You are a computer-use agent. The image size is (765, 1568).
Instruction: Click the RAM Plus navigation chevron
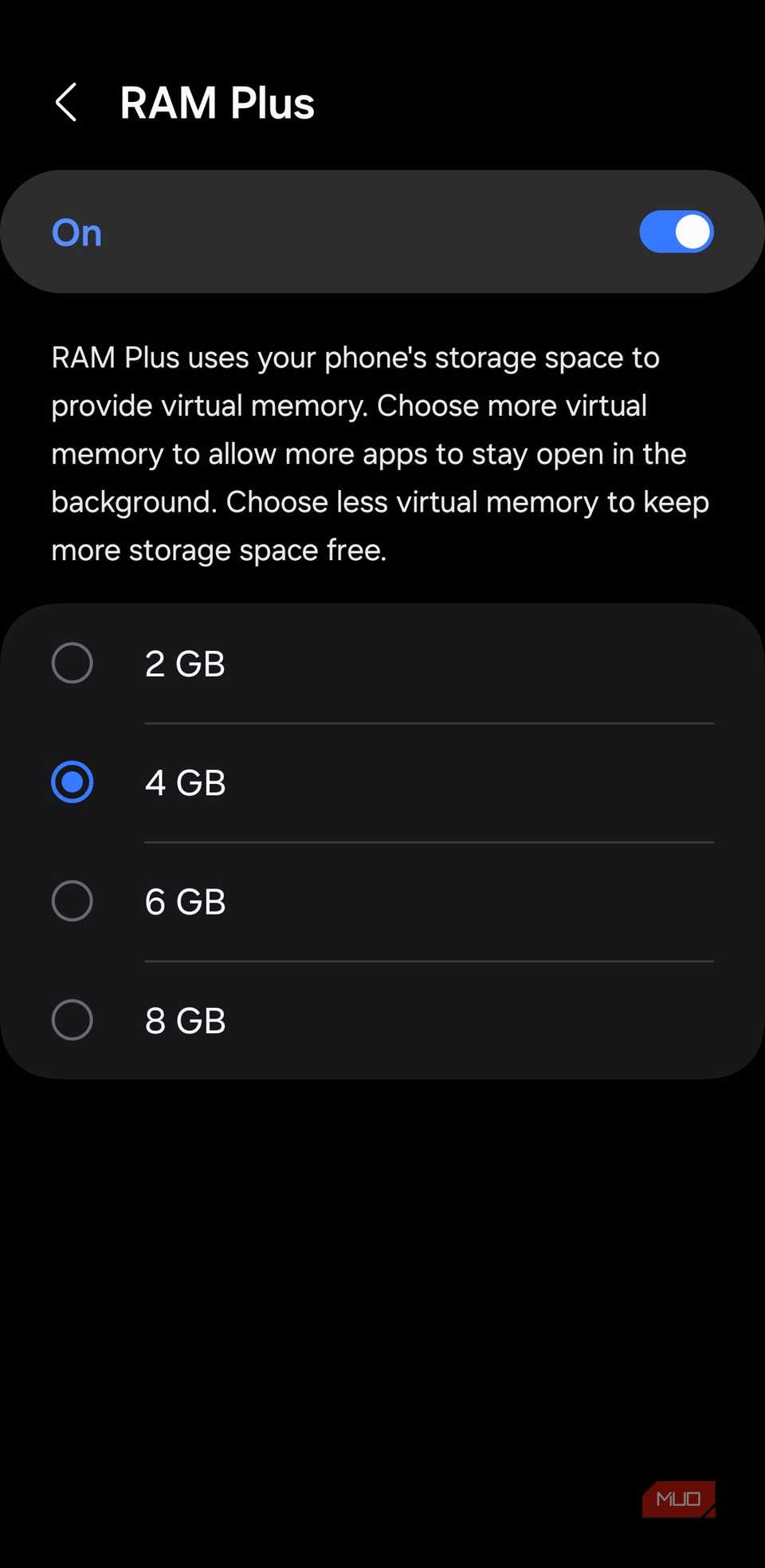tap(67, 103)
